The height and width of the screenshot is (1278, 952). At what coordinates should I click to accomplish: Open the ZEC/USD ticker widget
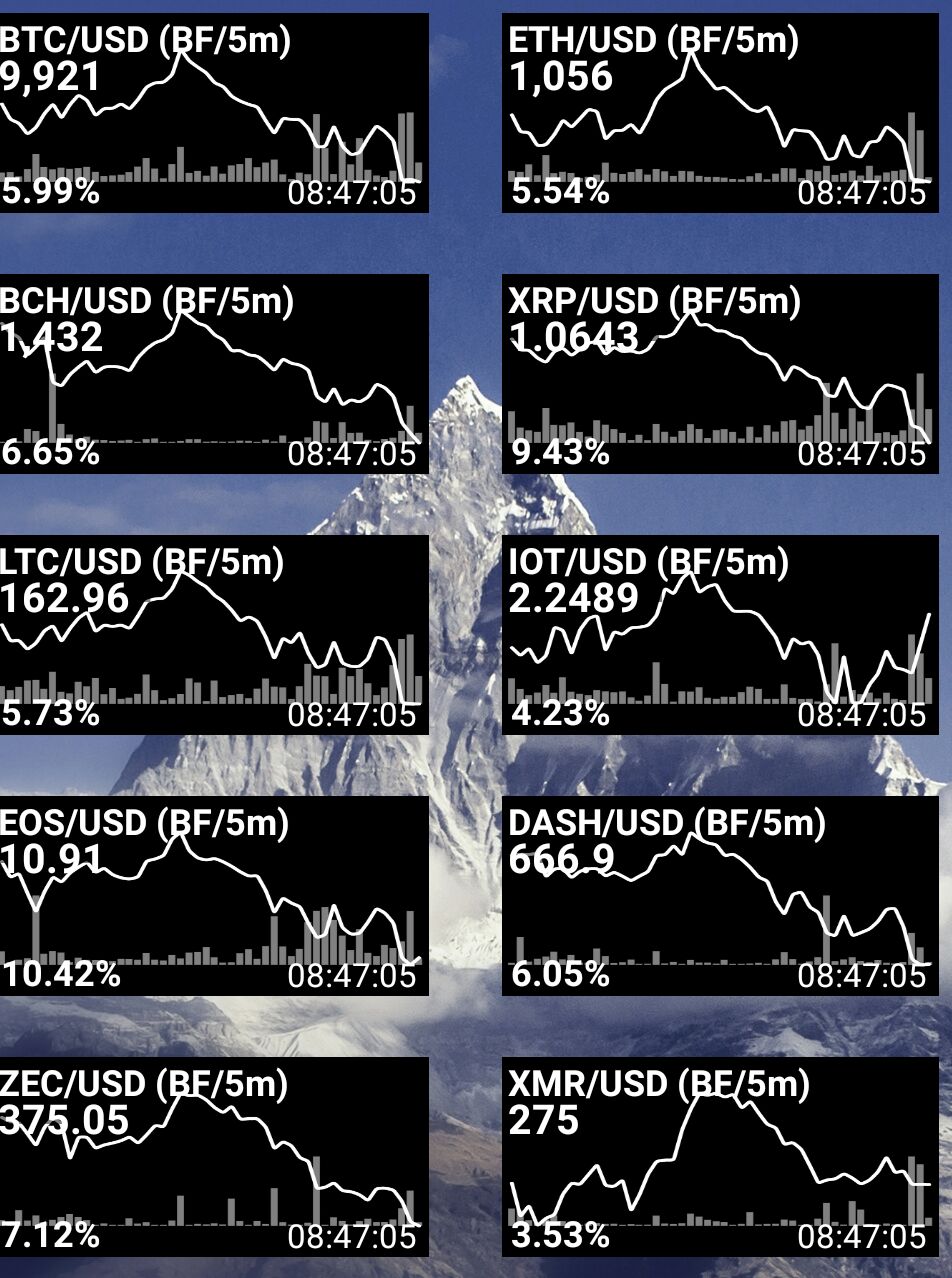(213, 1156)
